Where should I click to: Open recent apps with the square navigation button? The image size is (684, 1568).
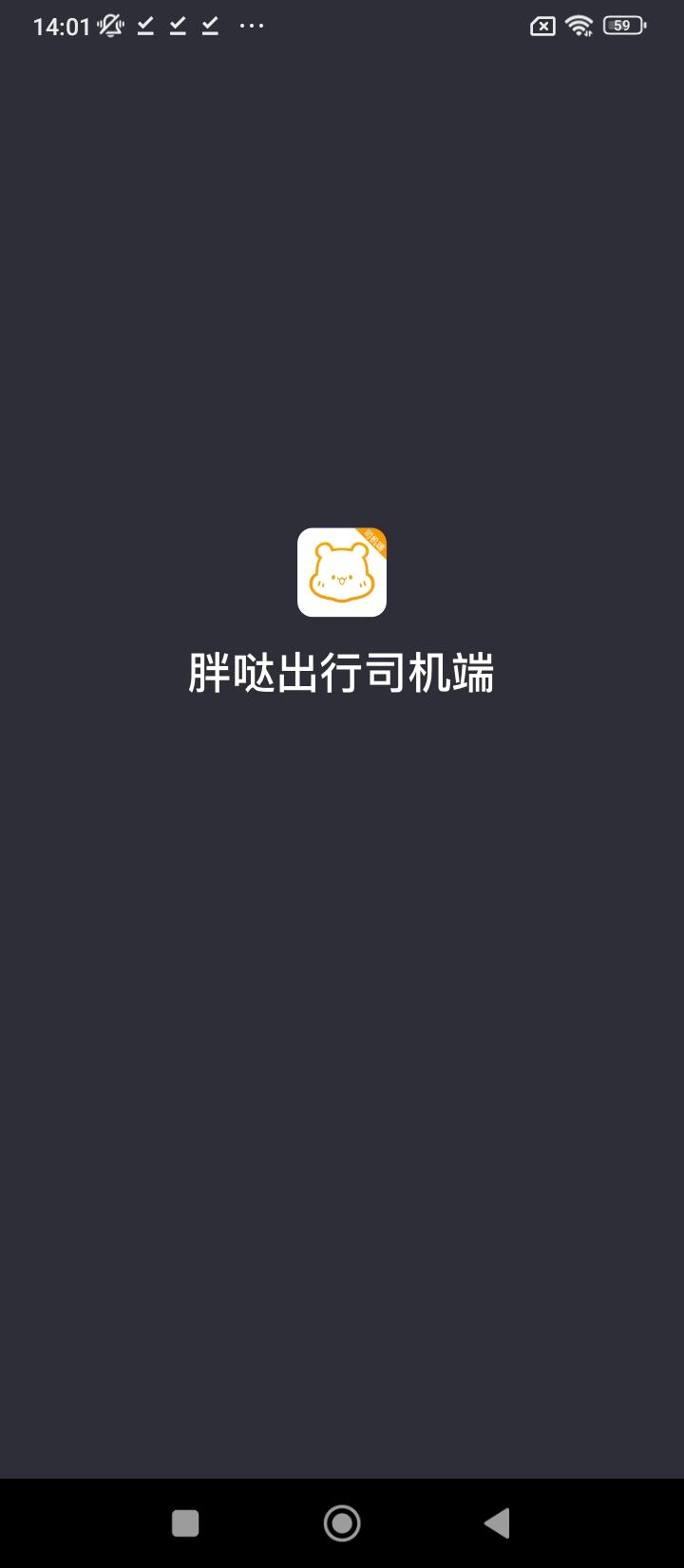coord(185,1521)
